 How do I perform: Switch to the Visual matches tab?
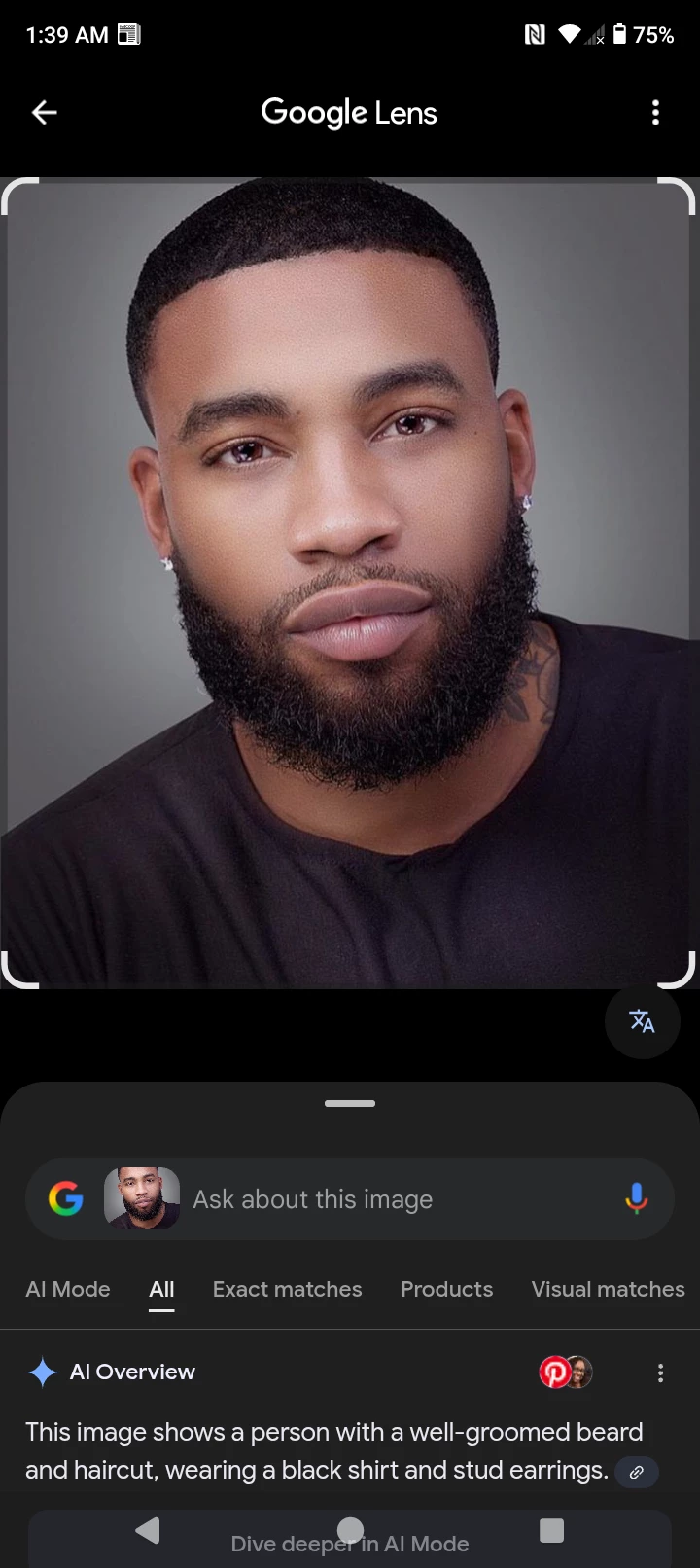coord(608,1289)
